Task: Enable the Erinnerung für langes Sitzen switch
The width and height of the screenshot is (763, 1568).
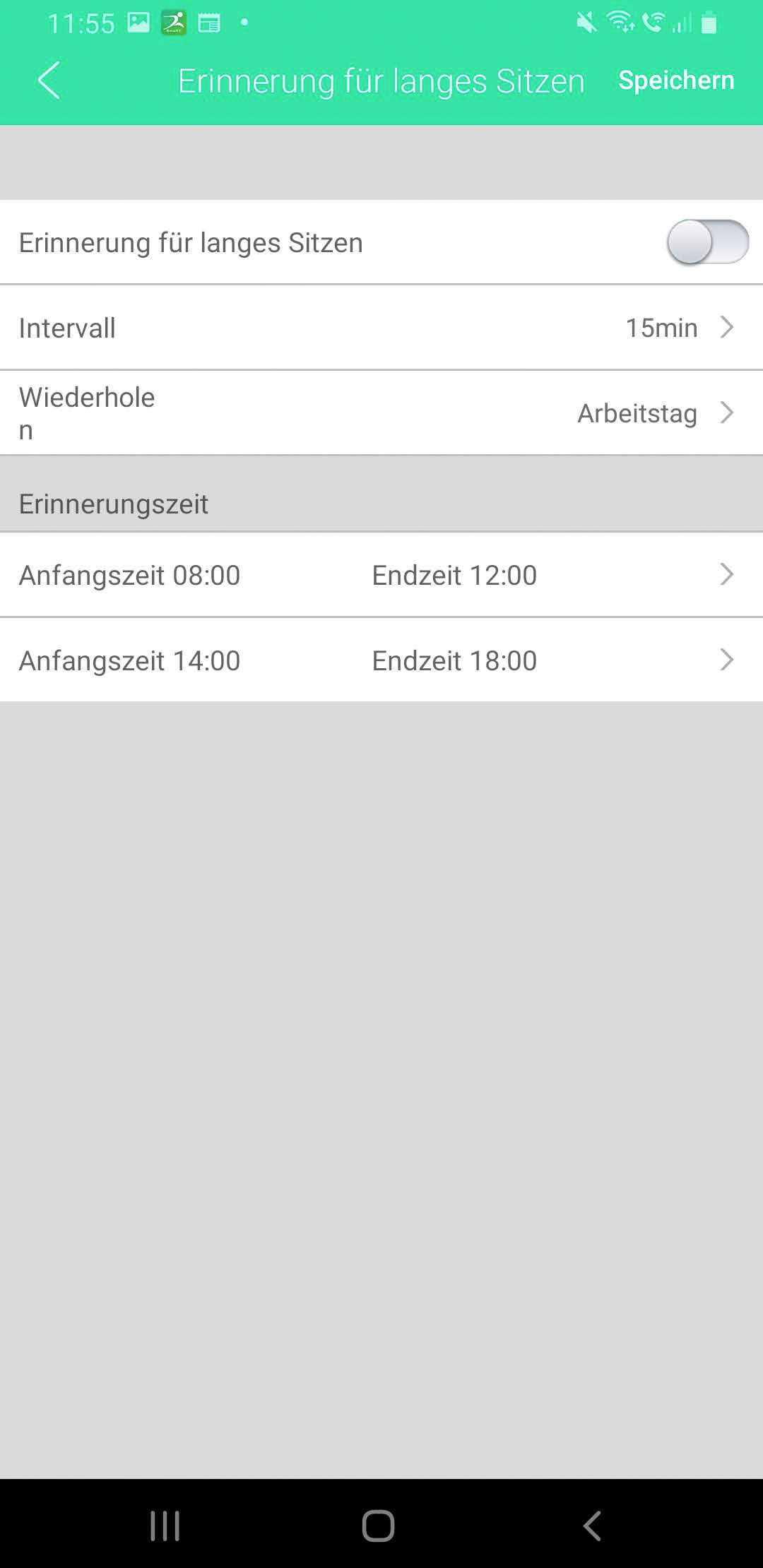Action: [706, 242]
